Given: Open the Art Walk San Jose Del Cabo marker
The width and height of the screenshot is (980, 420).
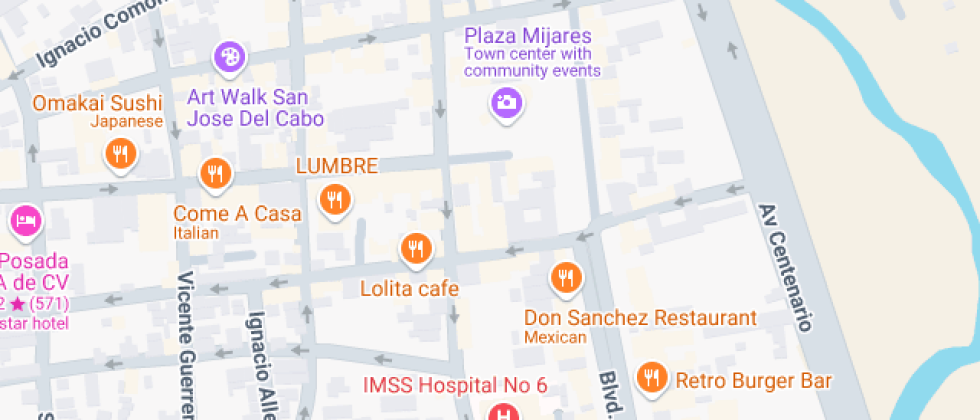Looking at the screenshot, I should point(229,57).
